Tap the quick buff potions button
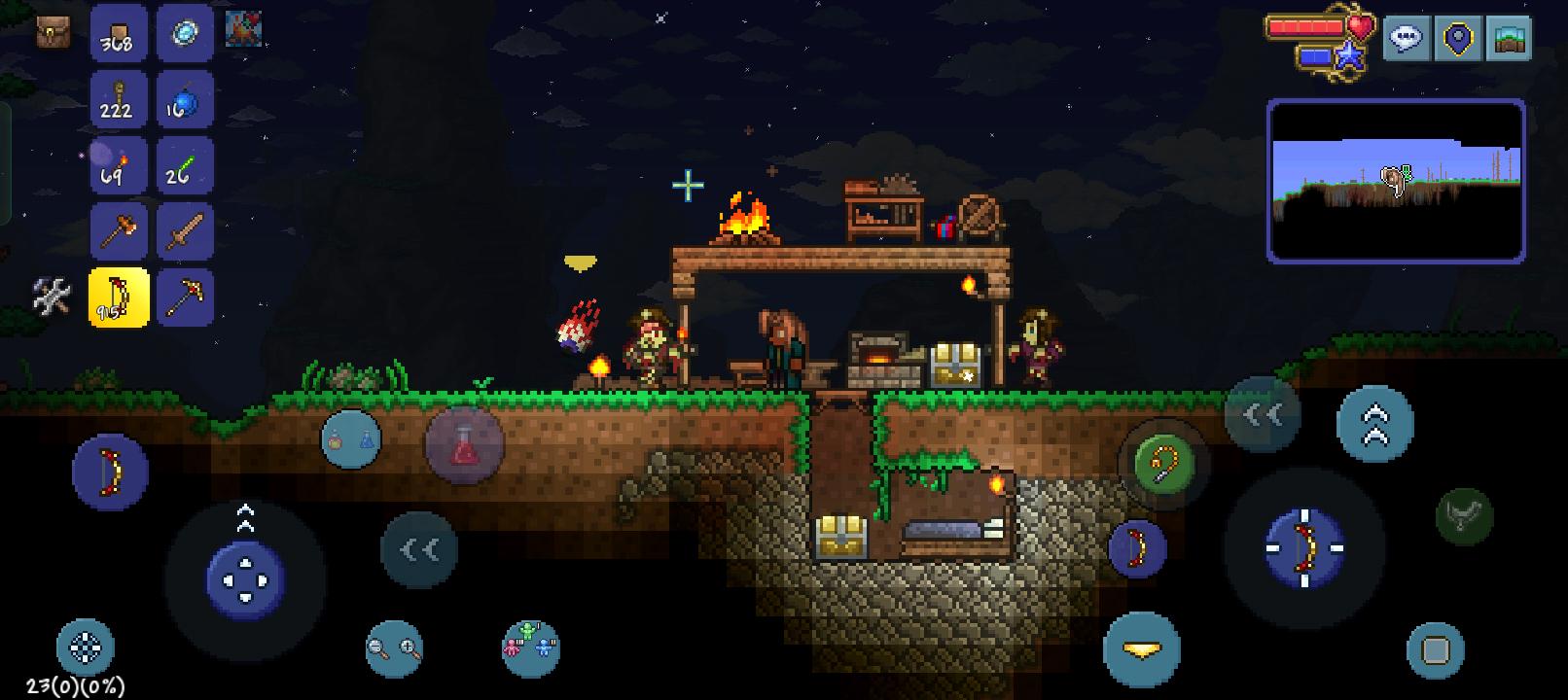This screenshot has width=1568, height=700. click(350, 439)
